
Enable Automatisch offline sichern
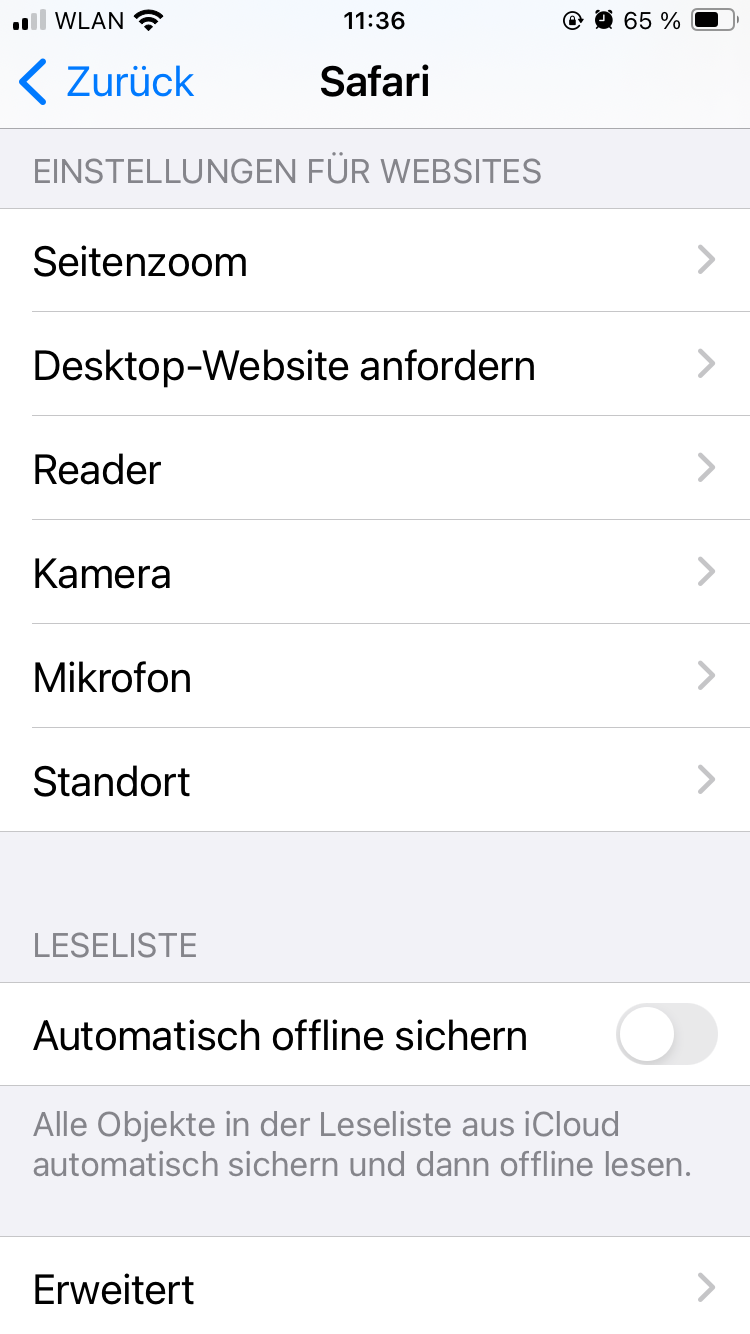667,1034
